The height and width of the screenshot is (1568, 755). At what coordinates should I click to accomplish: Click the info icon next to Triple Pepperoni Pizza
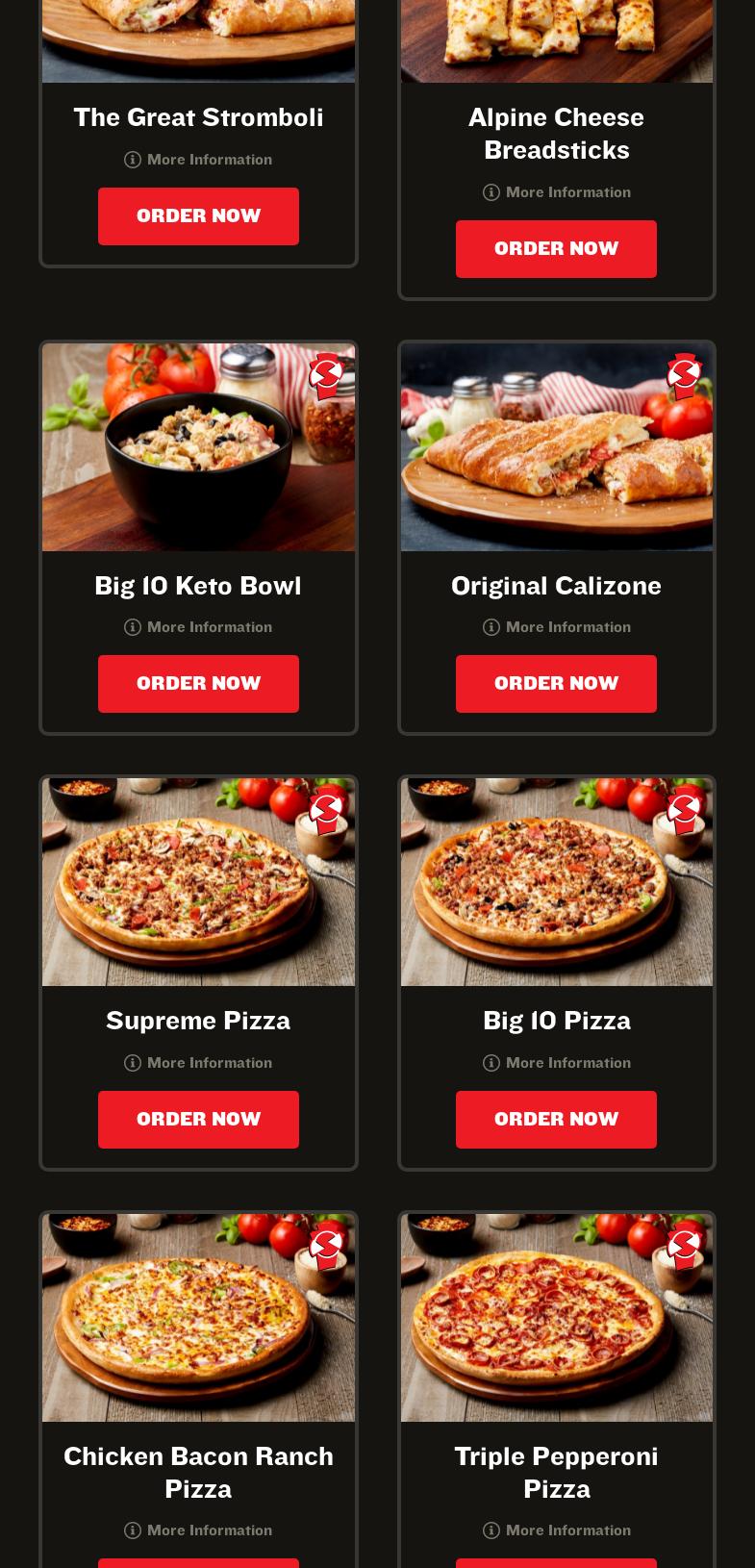point(491,1530)
